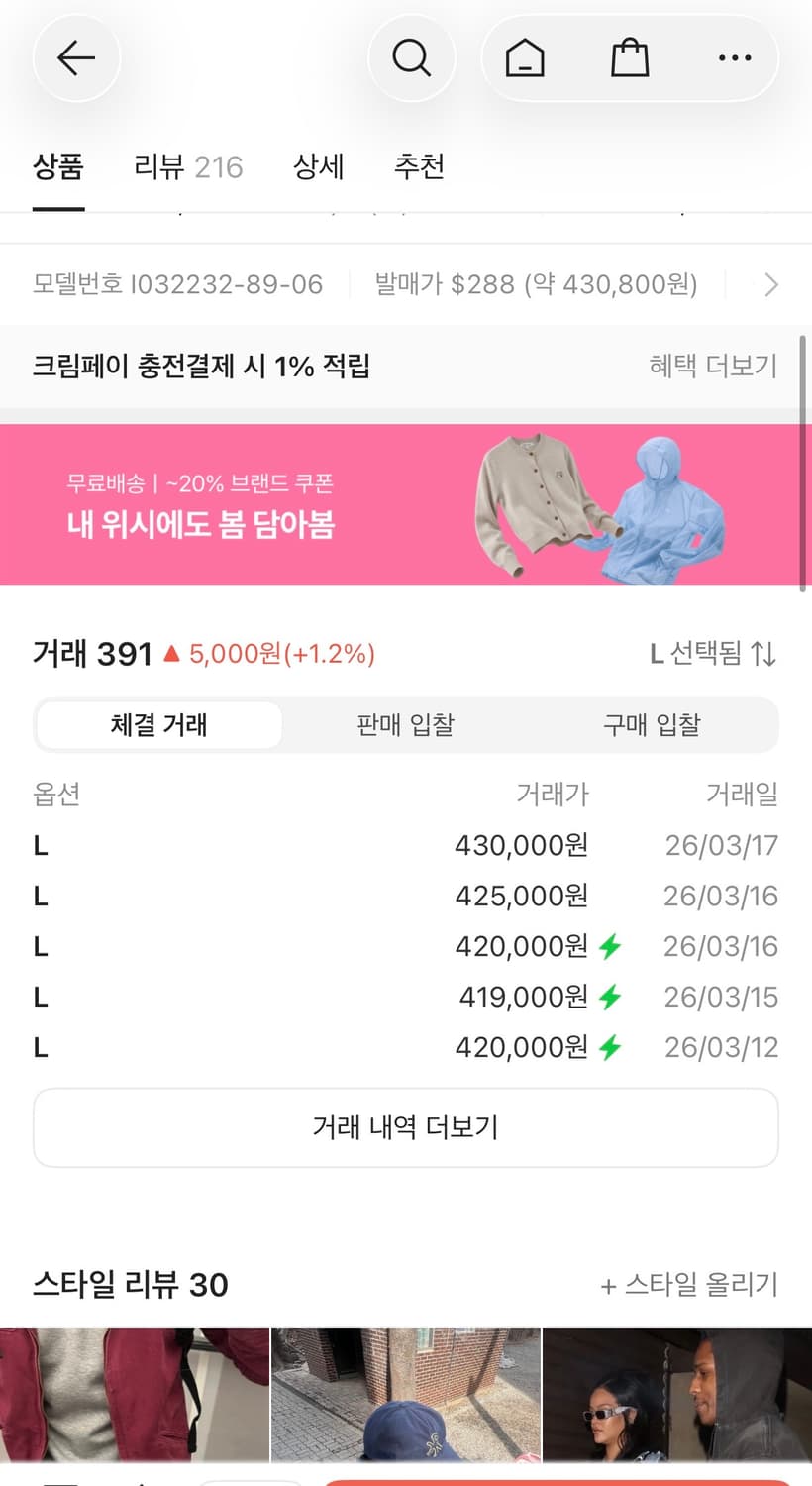The image size is (812, 1486).
Task: Open the 추천 tab
Action: click(x=417, y=167)
